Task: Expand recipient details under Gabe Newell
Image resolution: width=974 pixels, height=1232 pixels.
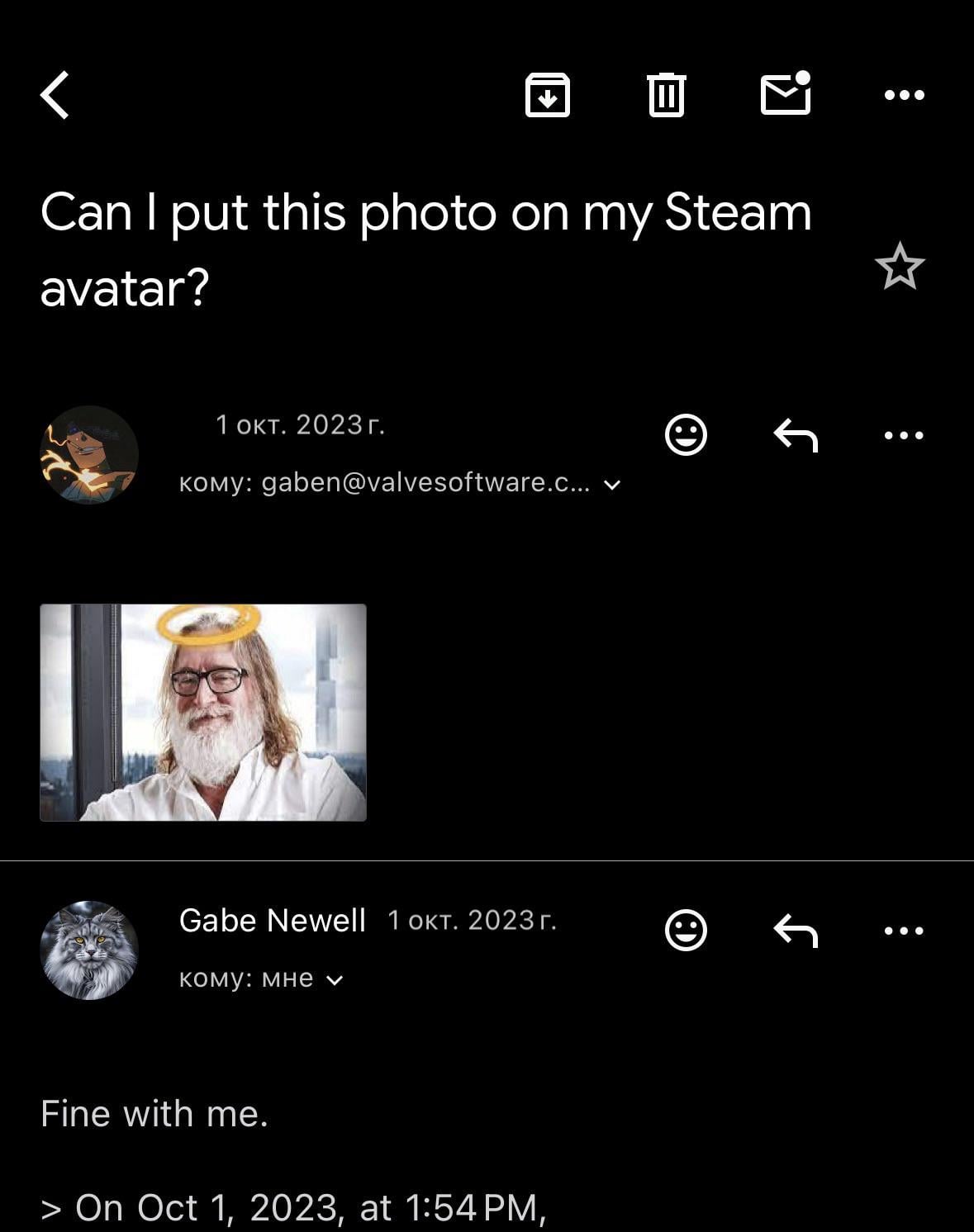Action: [334, 980]
